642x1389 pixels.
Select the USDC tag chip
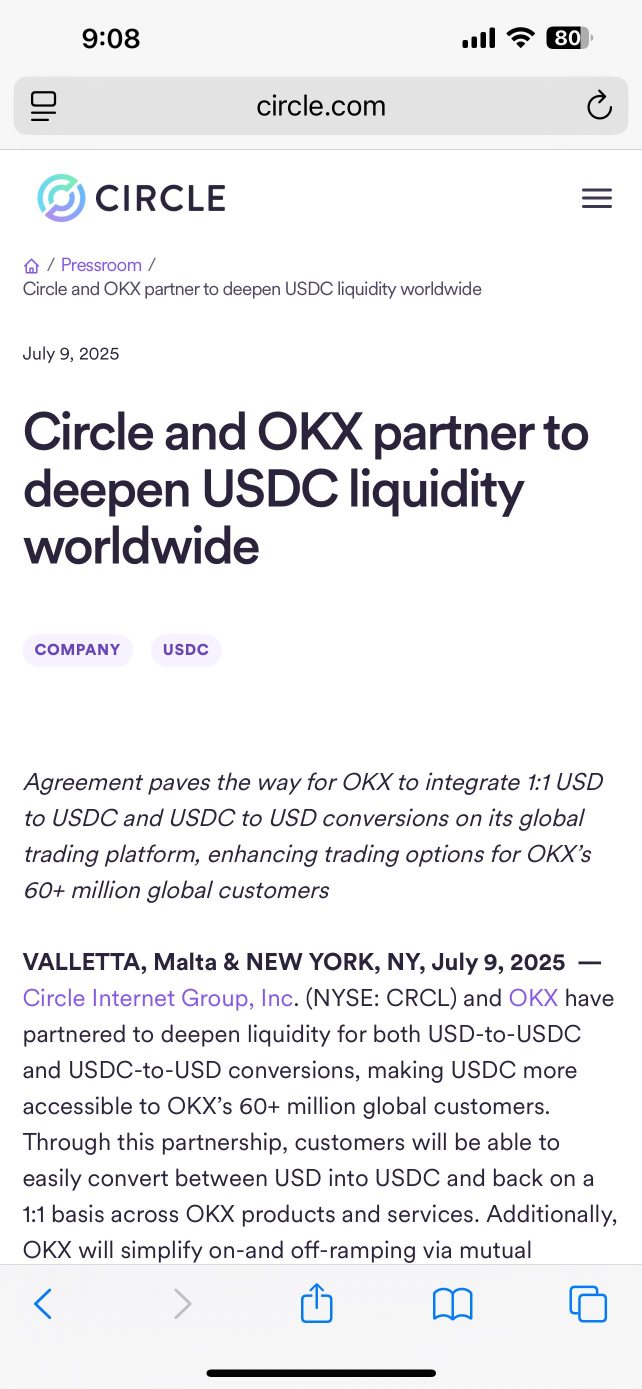click(x=186, y=650)
